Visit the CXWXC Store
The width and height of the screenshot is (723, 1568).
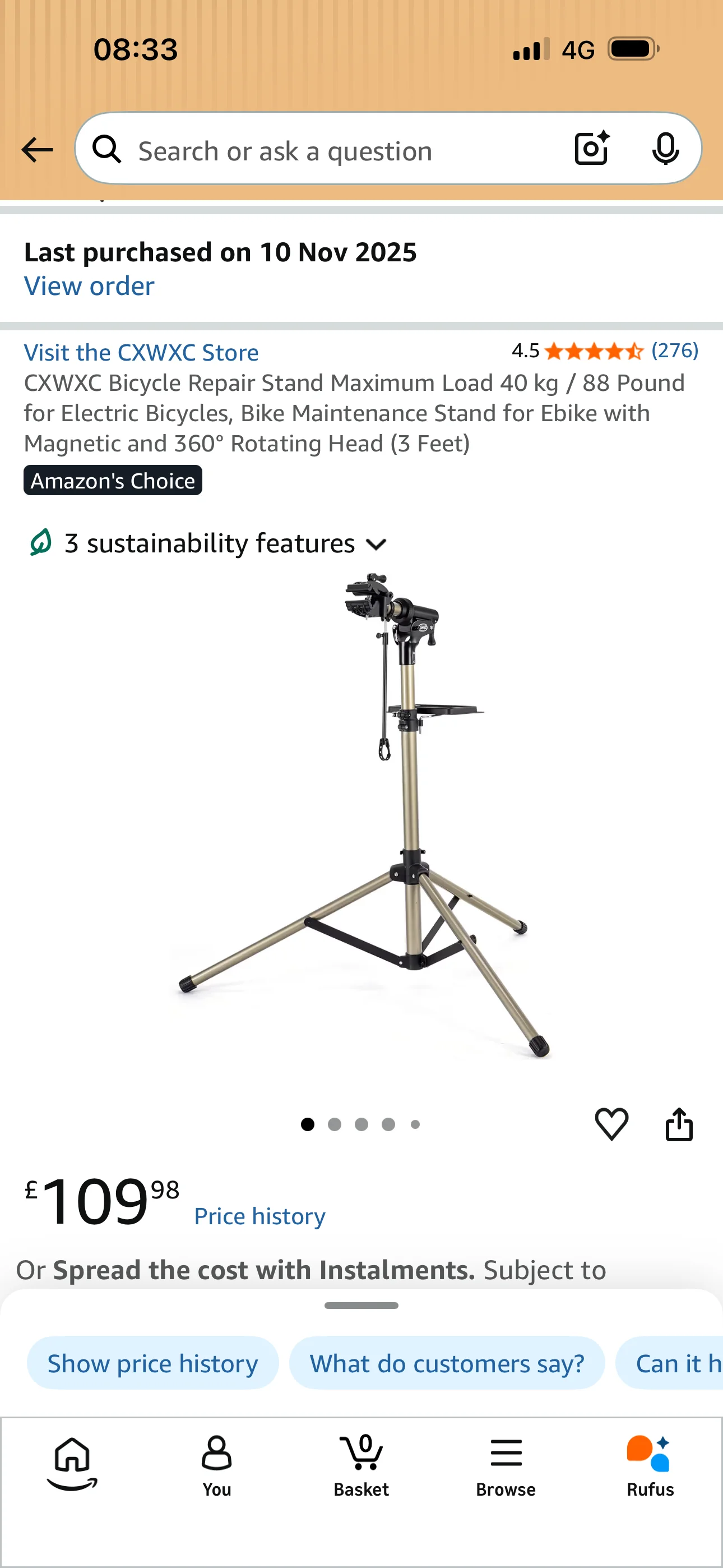(x=141, y=352)
